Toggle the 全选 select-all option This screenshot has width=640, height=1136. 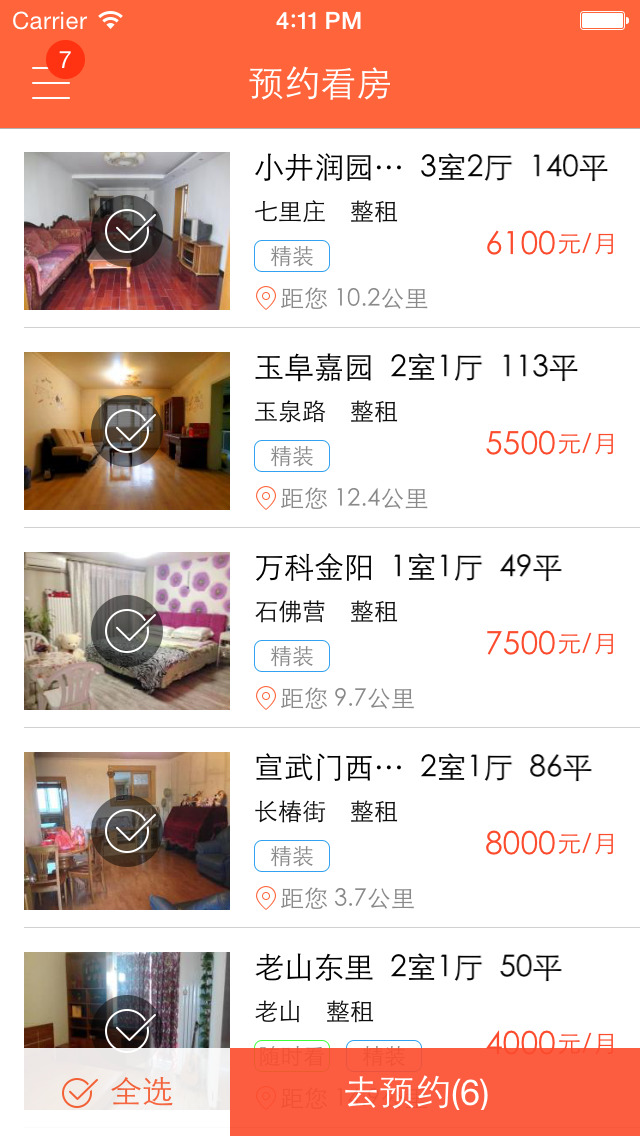click(117, 1092)
